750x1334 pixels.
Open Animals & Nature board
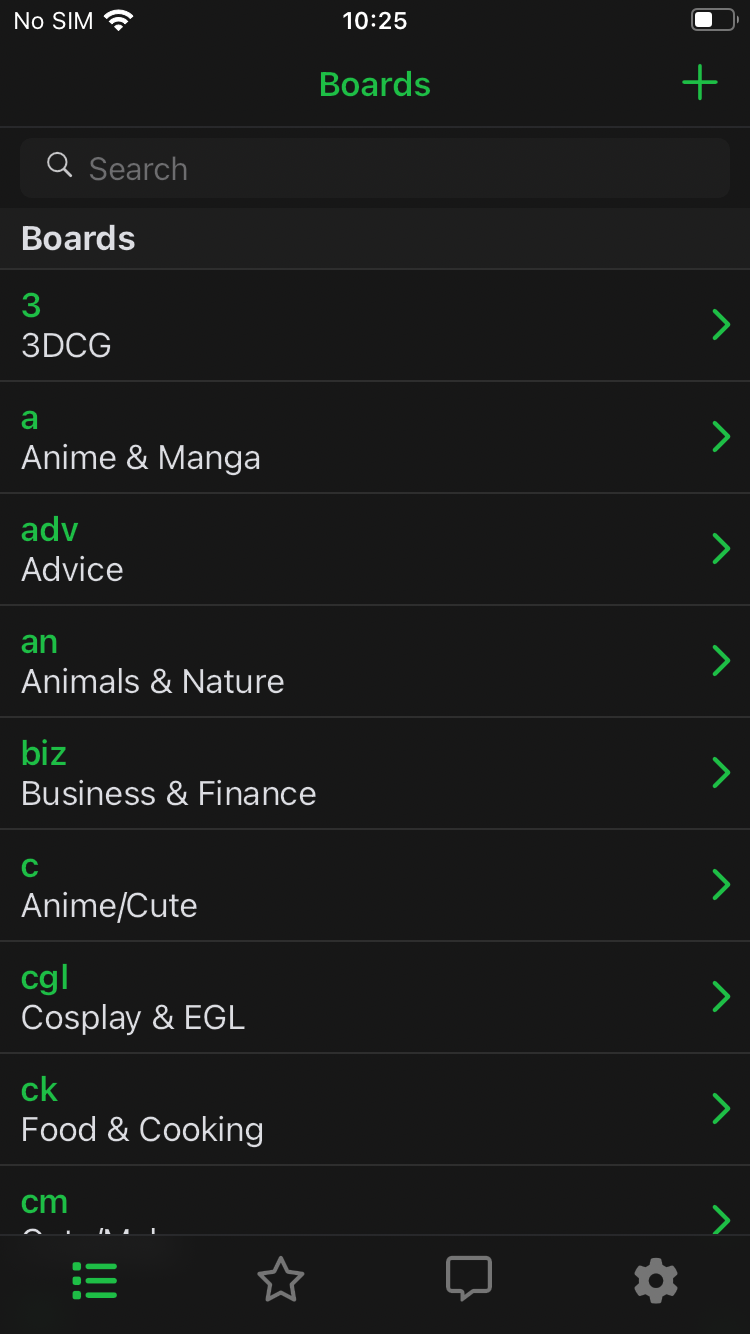375,661
